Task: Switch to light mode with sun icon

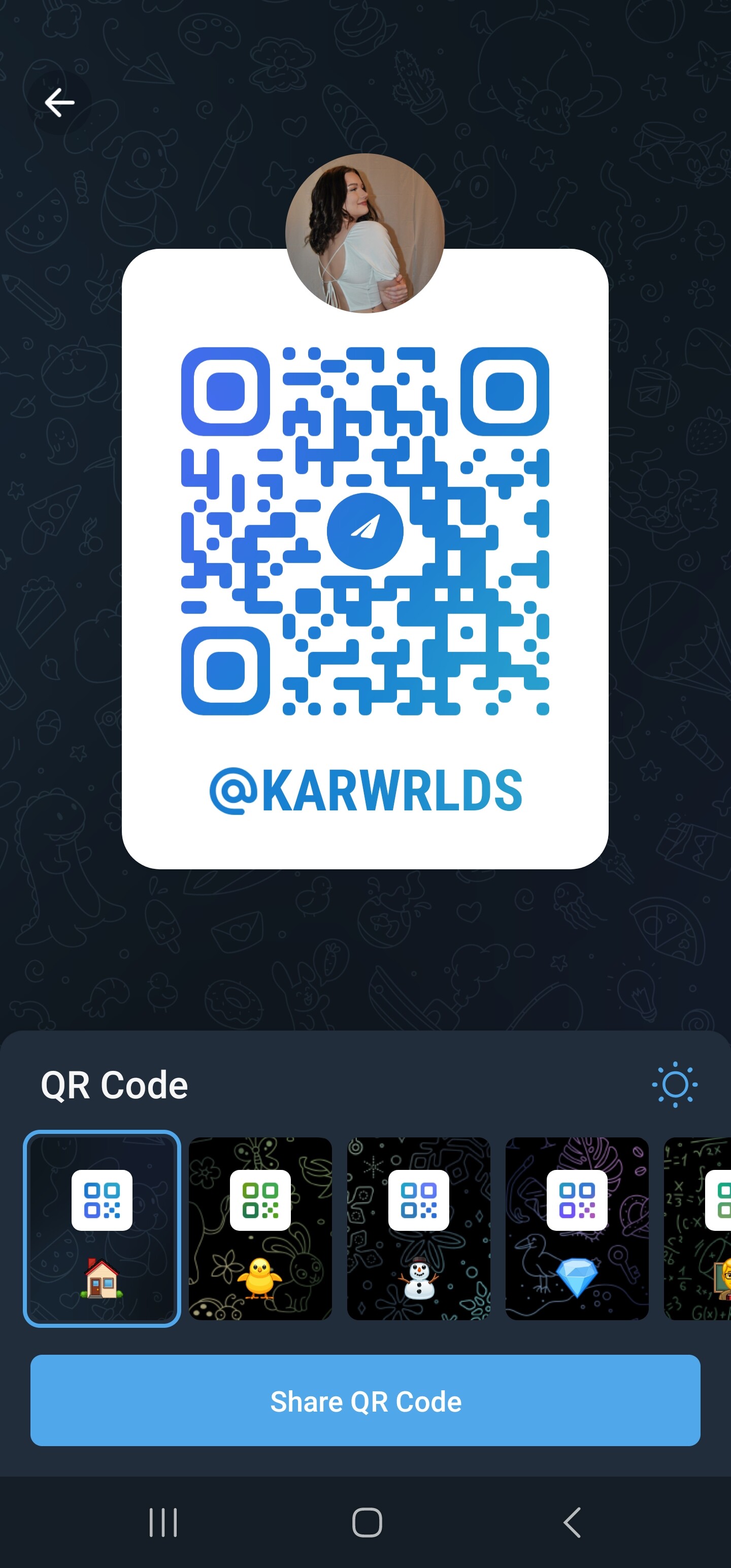Action: click(674, 1085)
